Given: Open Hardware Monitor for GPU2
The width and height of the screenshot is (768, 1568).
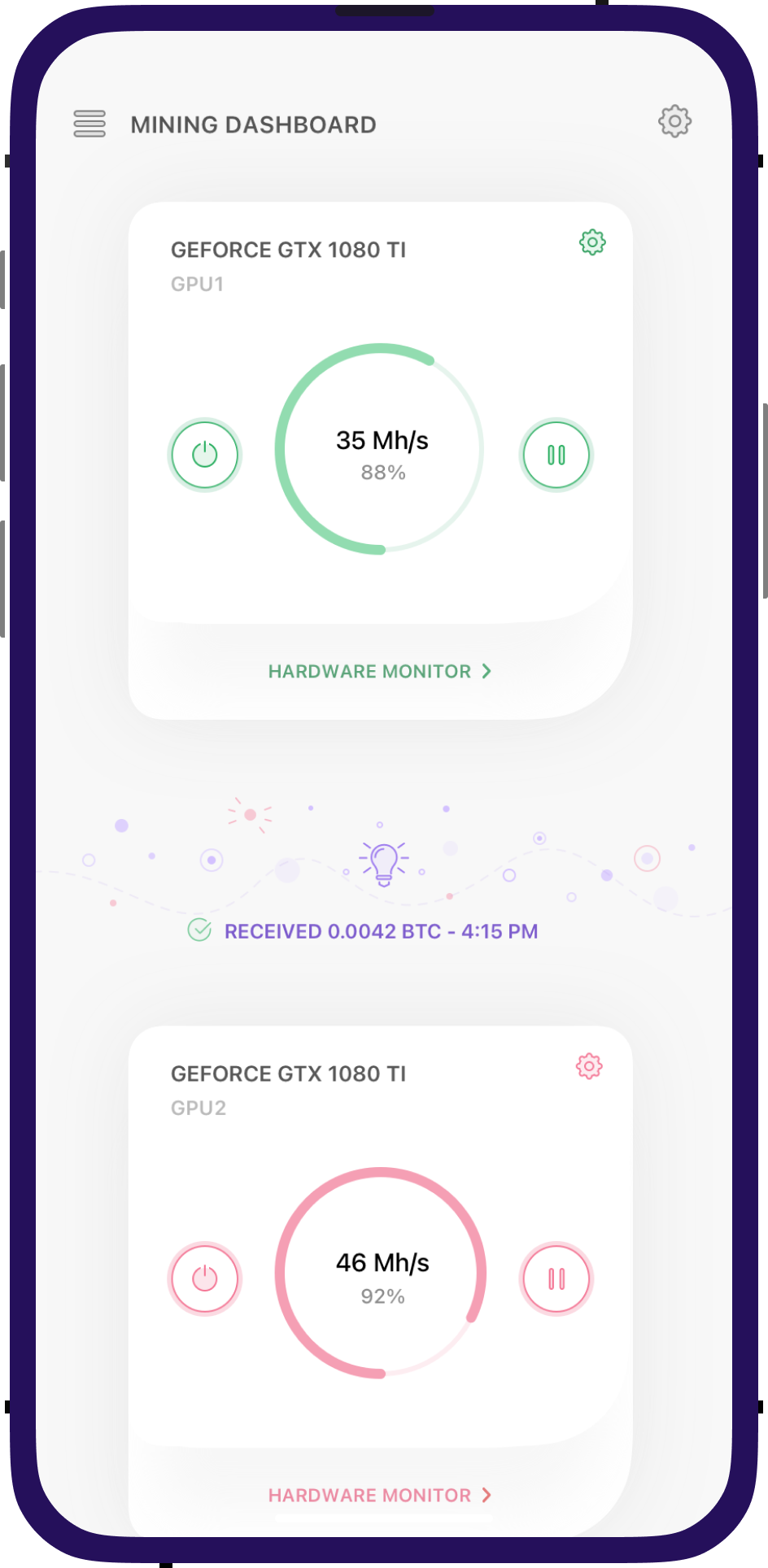Looking at the screenshot, I should (x=380, y=1495).
